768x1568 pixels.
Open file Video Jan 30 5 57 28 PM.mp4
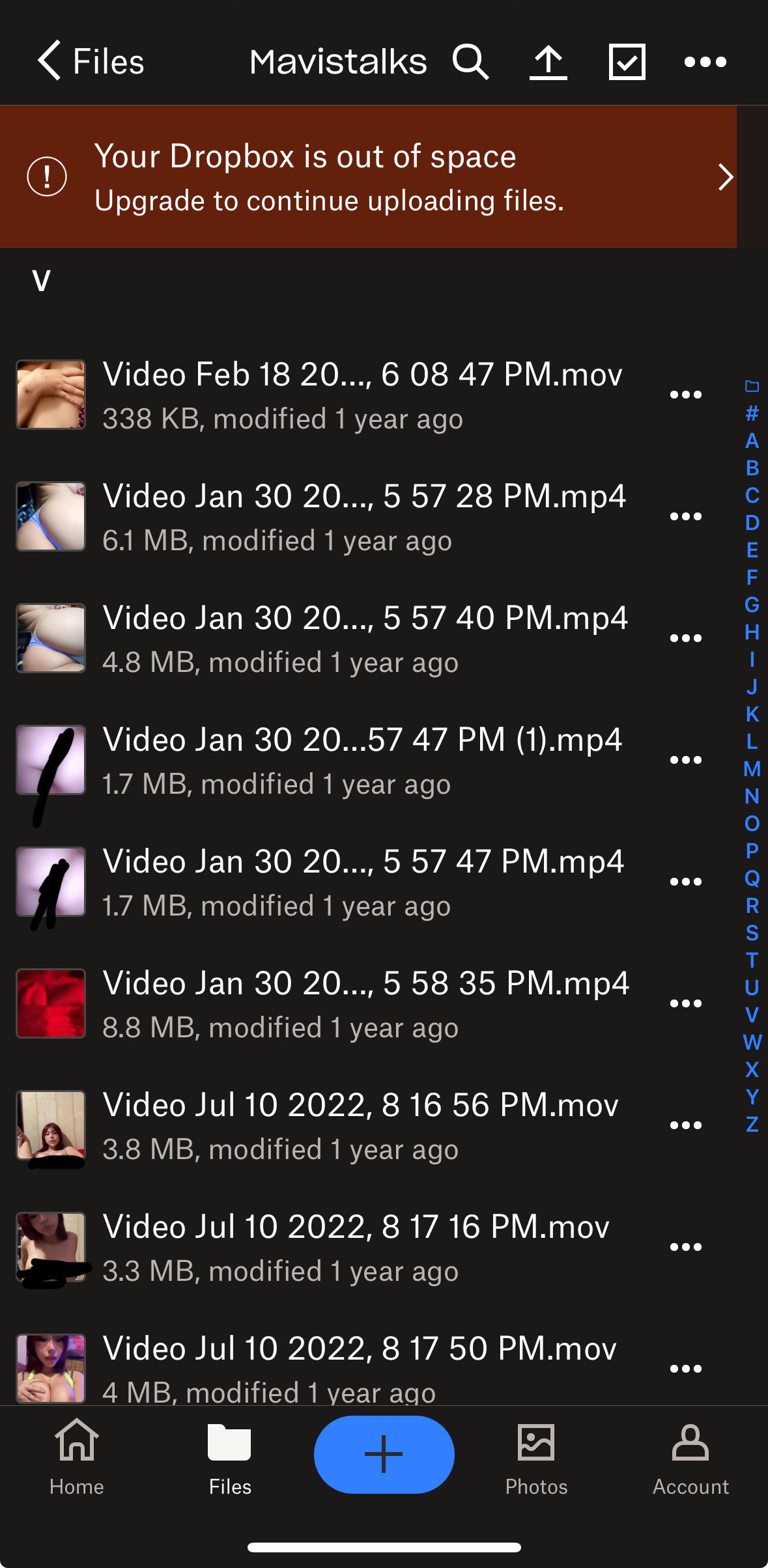(363, 516)
